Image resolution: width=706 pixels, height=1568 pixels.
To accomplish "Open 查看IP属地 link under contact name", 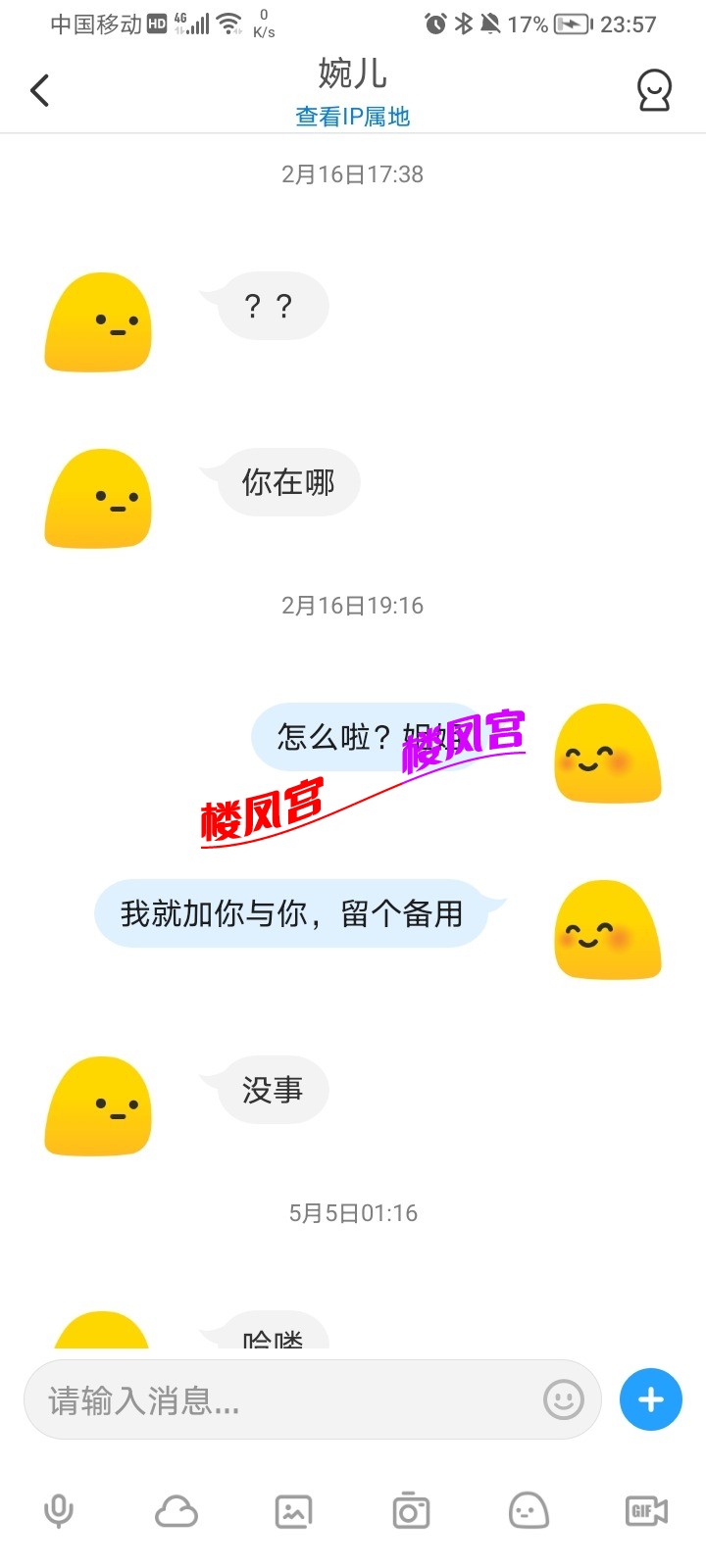I will point(351,118).
